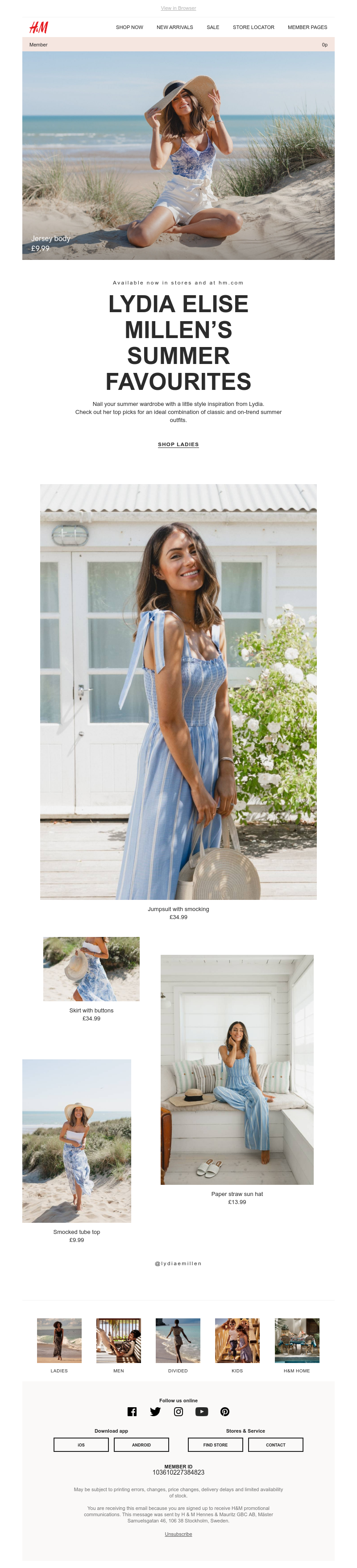Open the STORE LOCATOR
Viewport: 357px width, 1568px height.
coord(253,27)
